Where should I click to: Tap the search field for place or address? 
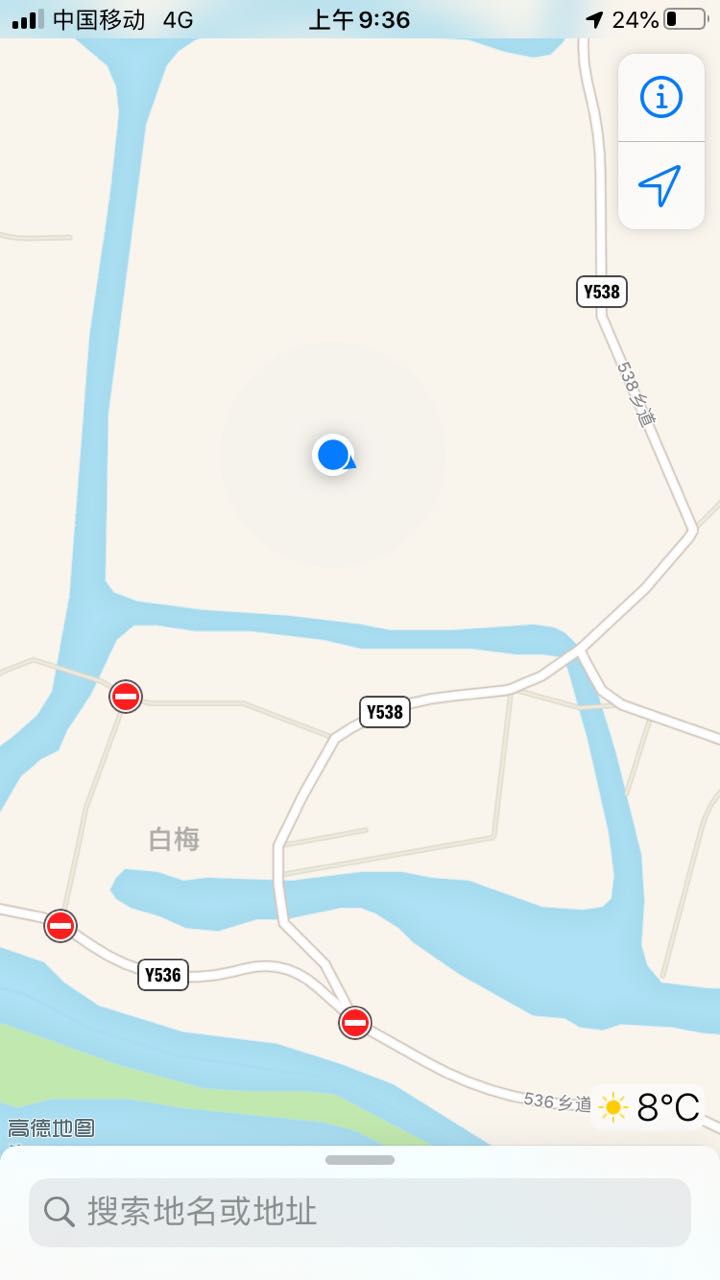pos(360,1212)
